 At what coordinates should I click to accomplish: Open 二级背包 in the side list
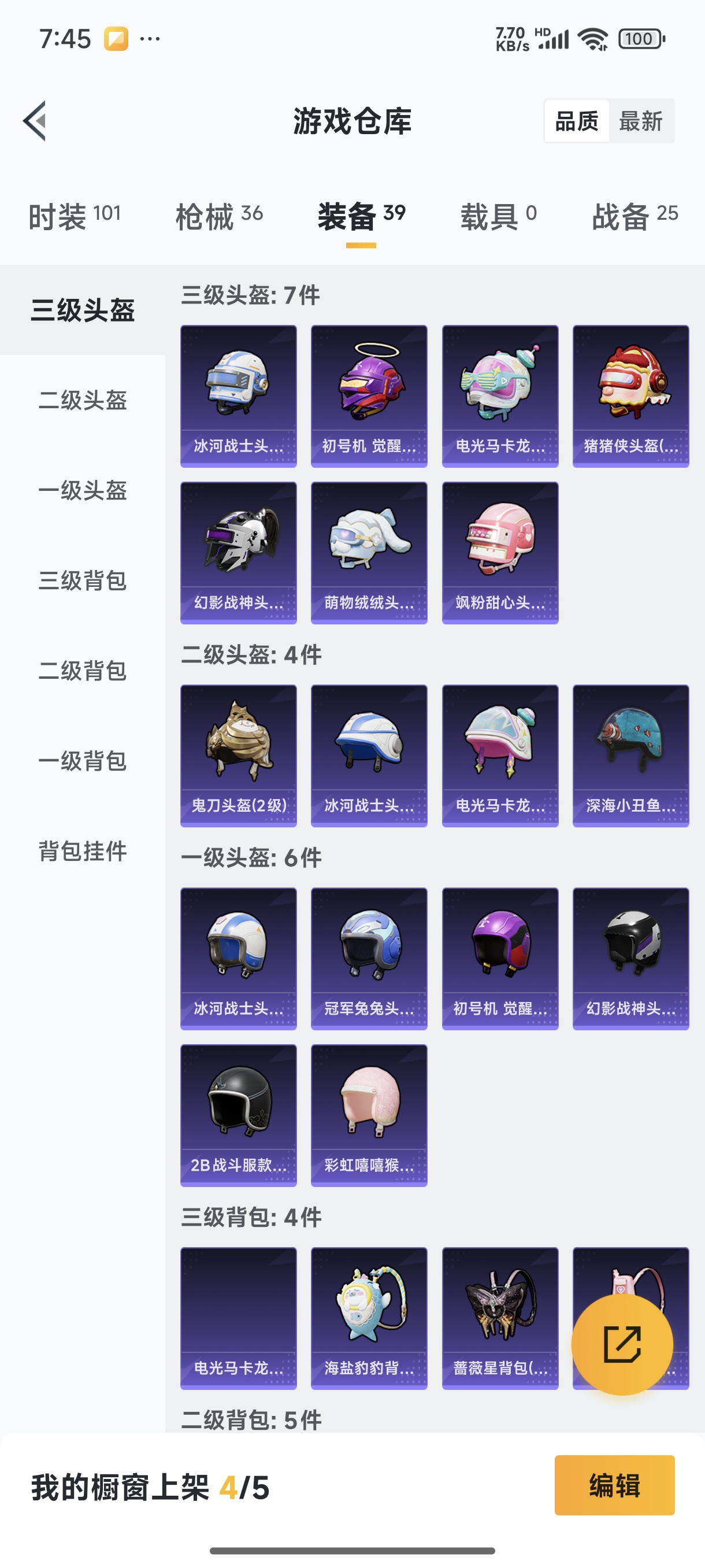click(x=83, y=671)
